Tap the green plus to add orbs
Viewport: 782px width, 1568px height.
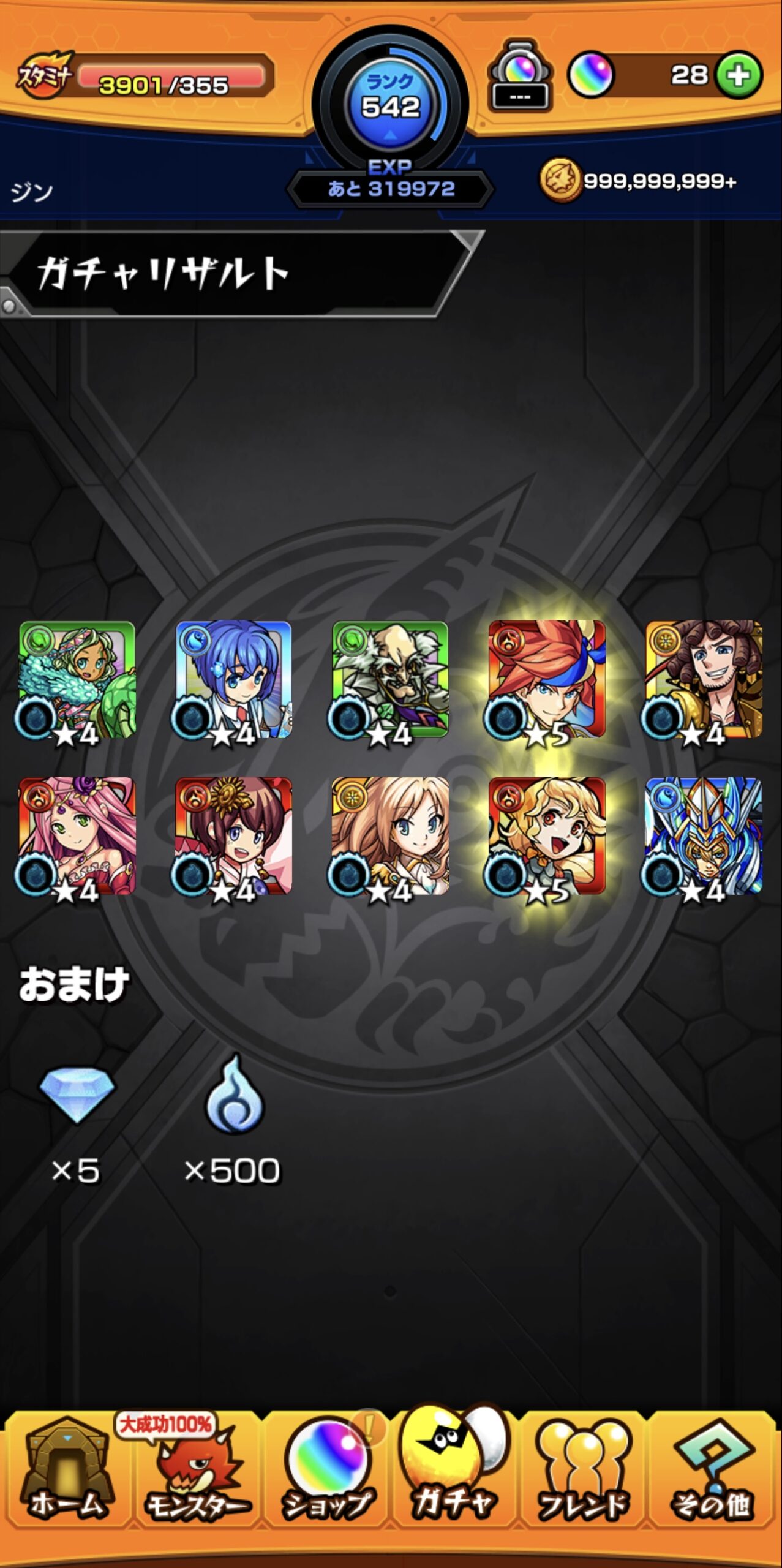point(739,75)
